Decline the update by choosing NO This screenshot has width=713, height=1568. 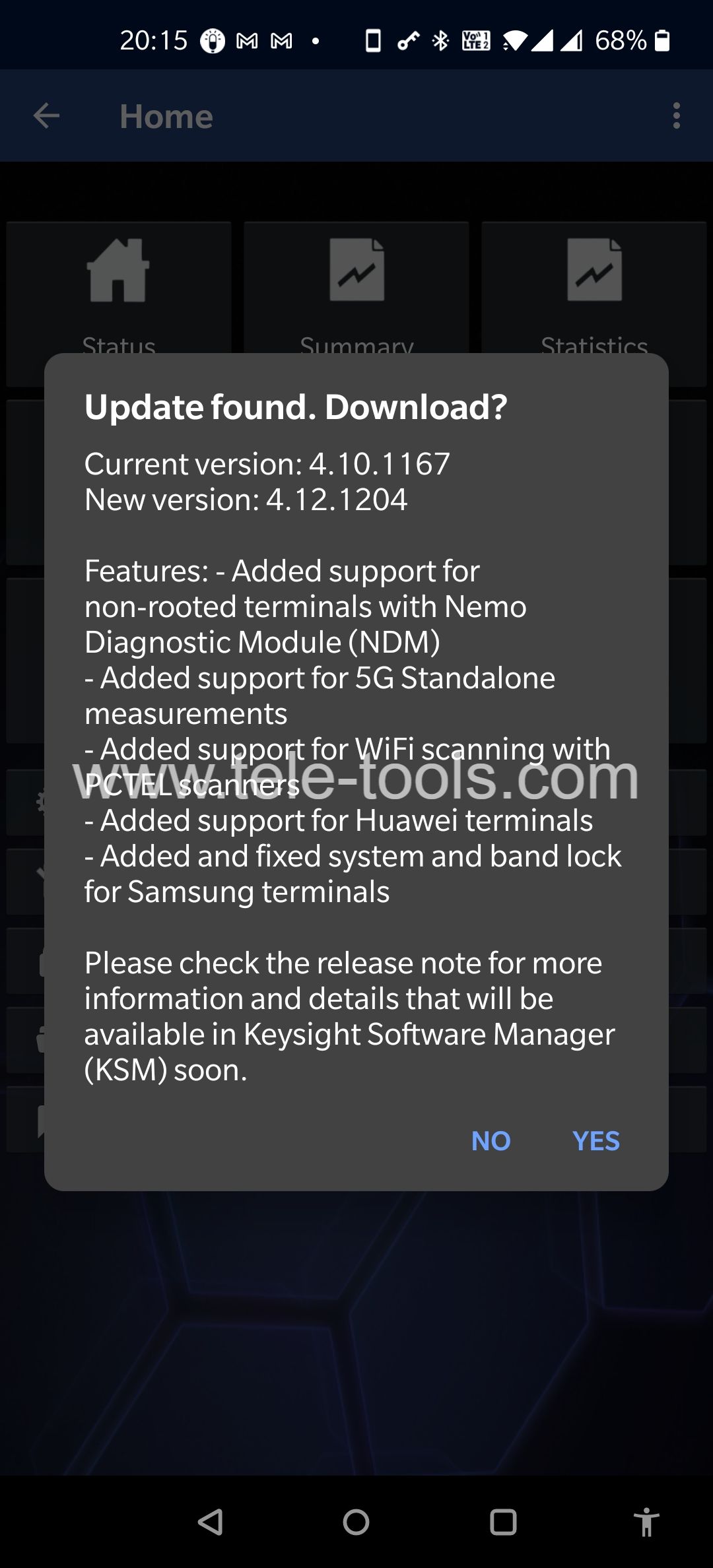[x=491, y=1140]
